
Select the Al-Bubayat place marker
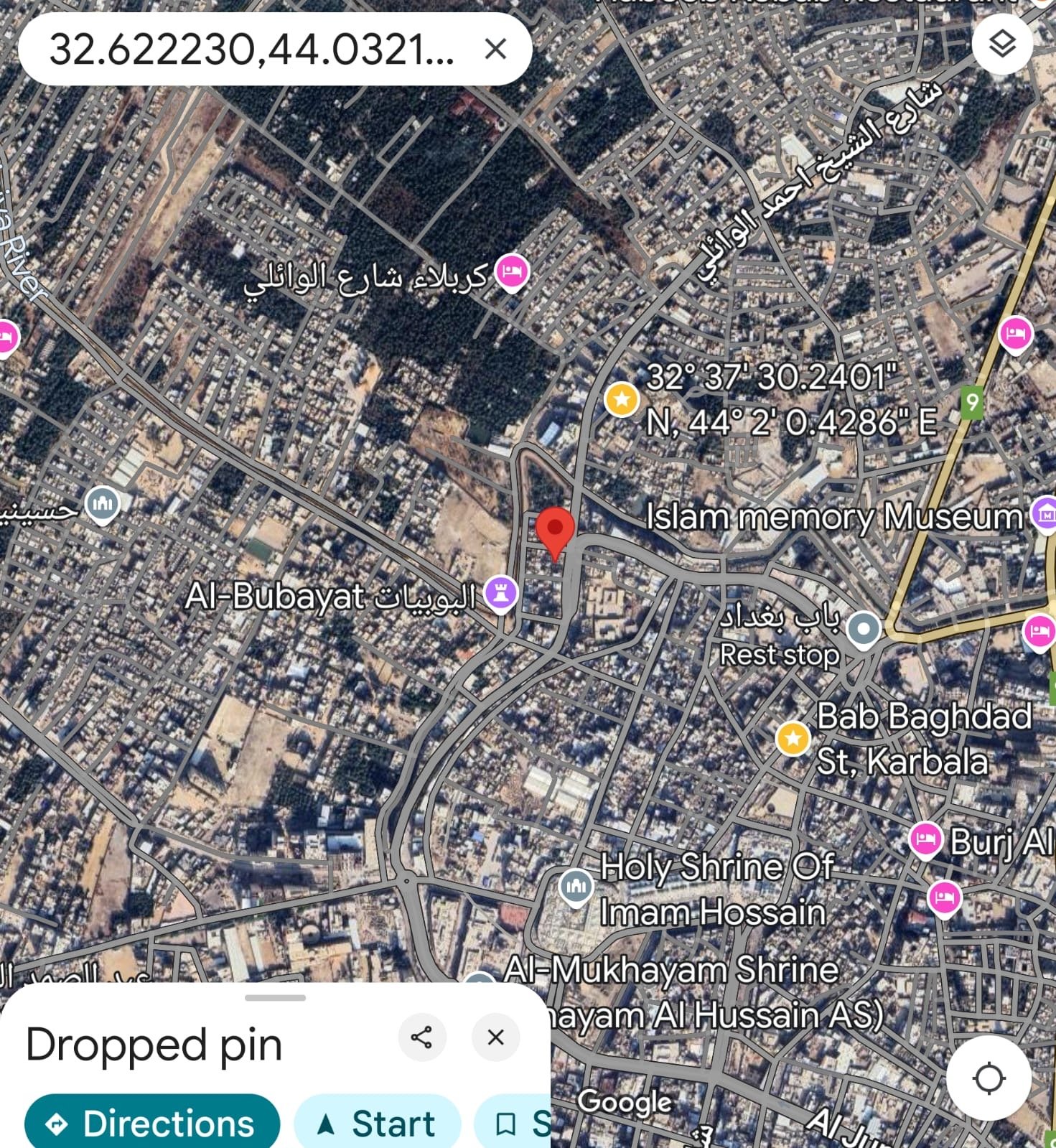(500, 594)
